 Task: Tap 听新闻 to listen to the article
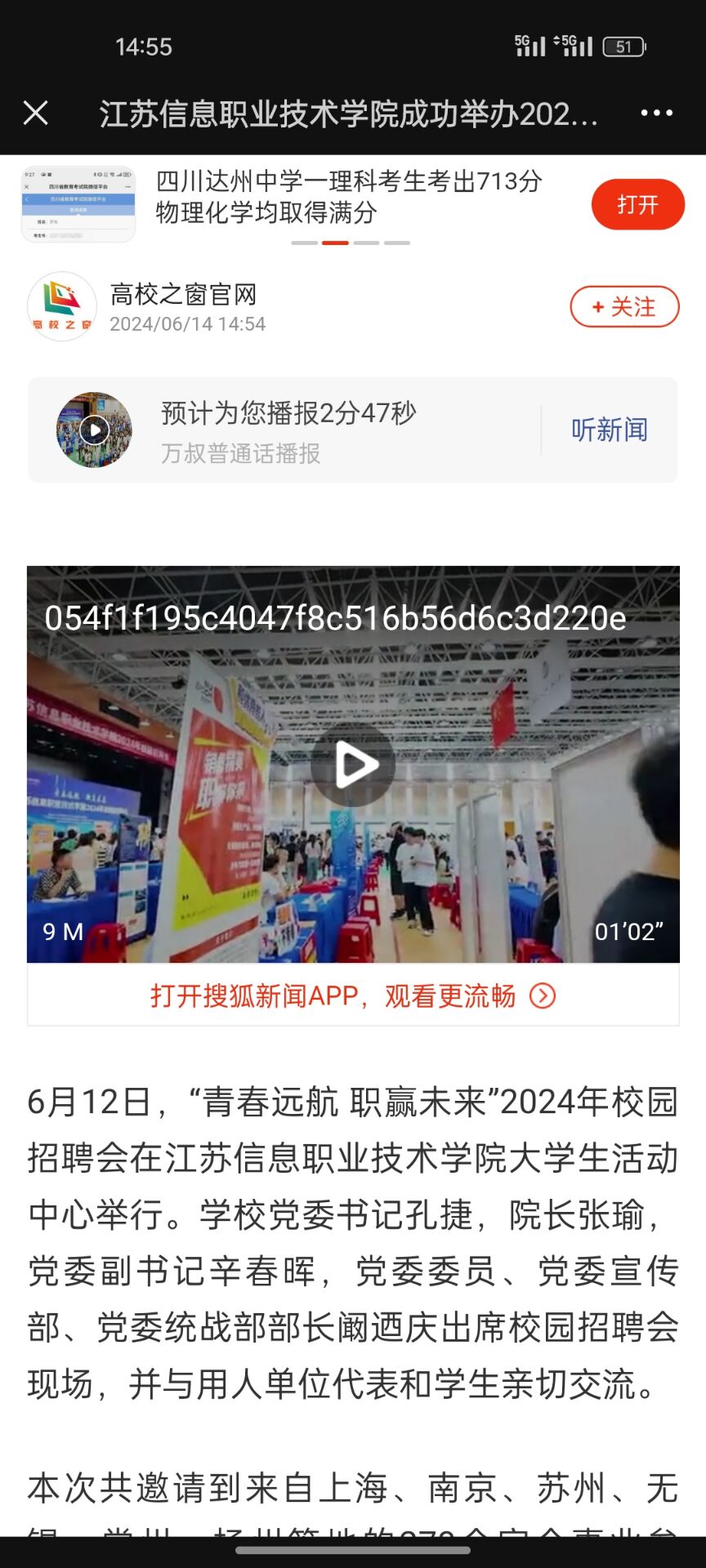pos(609,430)
